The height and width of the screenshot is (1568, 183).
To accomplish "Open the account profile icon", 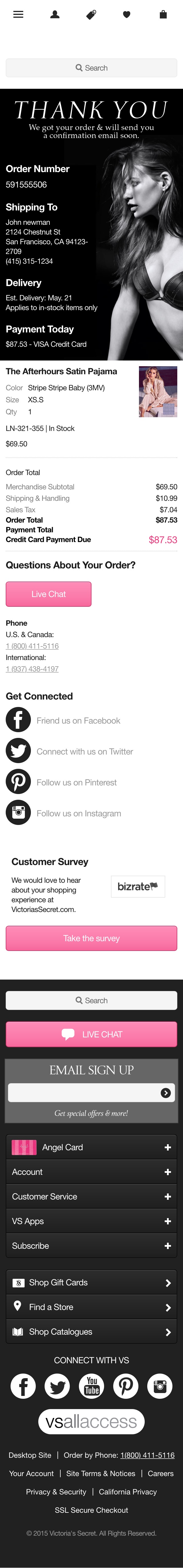I will click(x=55, y=14).
